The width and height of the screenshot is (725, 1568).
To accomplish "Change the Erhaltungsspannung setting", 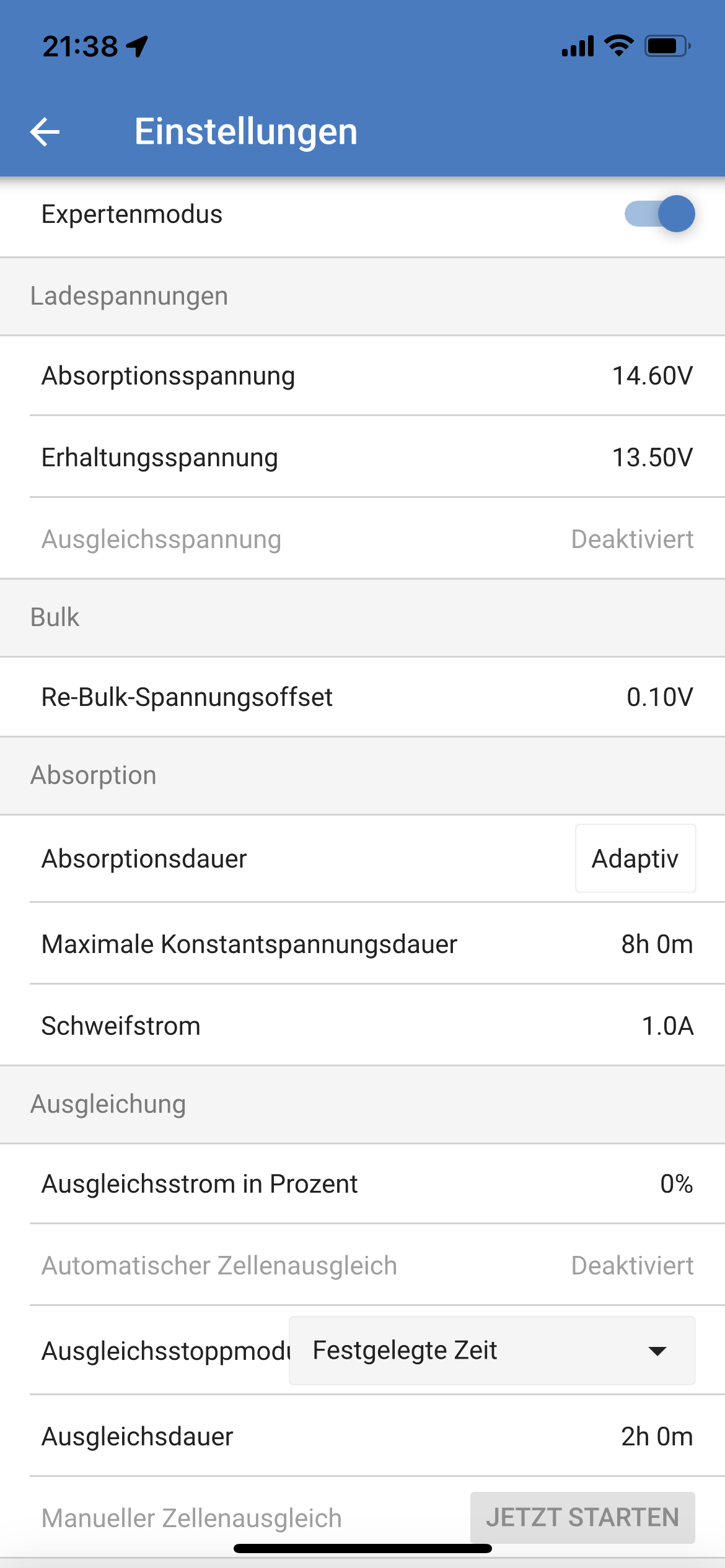I will (362, 457).
